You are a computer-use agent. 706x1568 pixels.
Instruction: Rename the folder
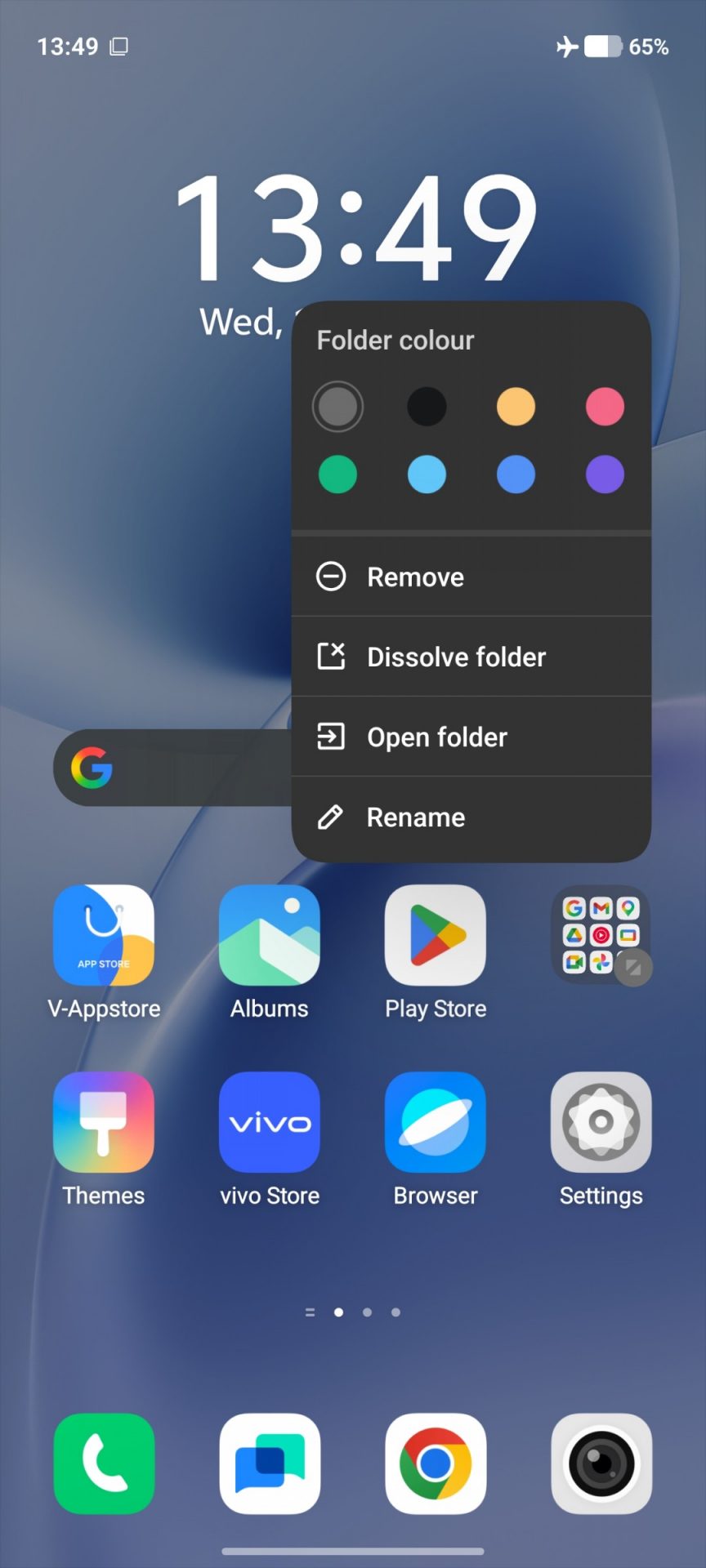pyautogui.click(x=415, y=817)
